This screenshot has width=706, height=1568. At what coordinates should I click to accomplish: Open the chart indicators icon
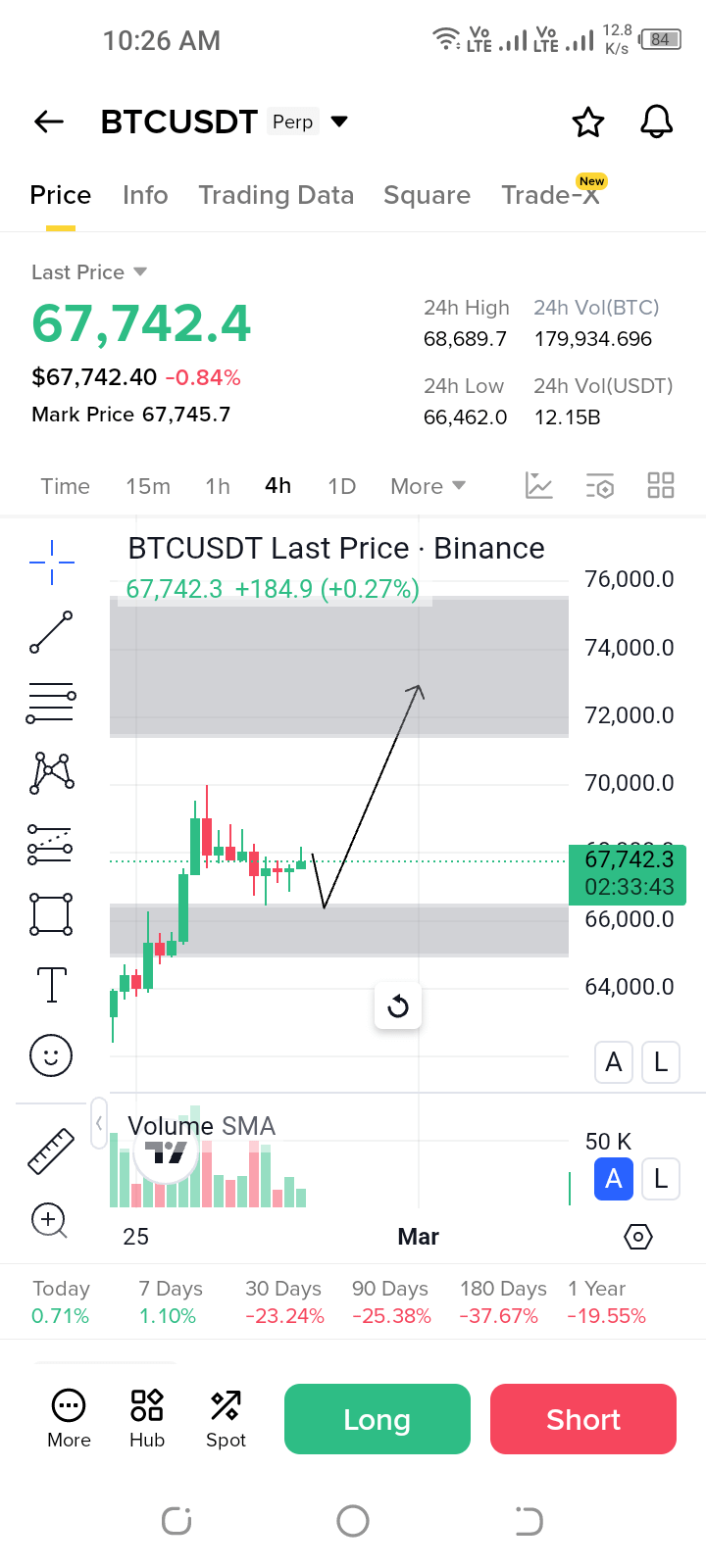(x=539, y=485)
